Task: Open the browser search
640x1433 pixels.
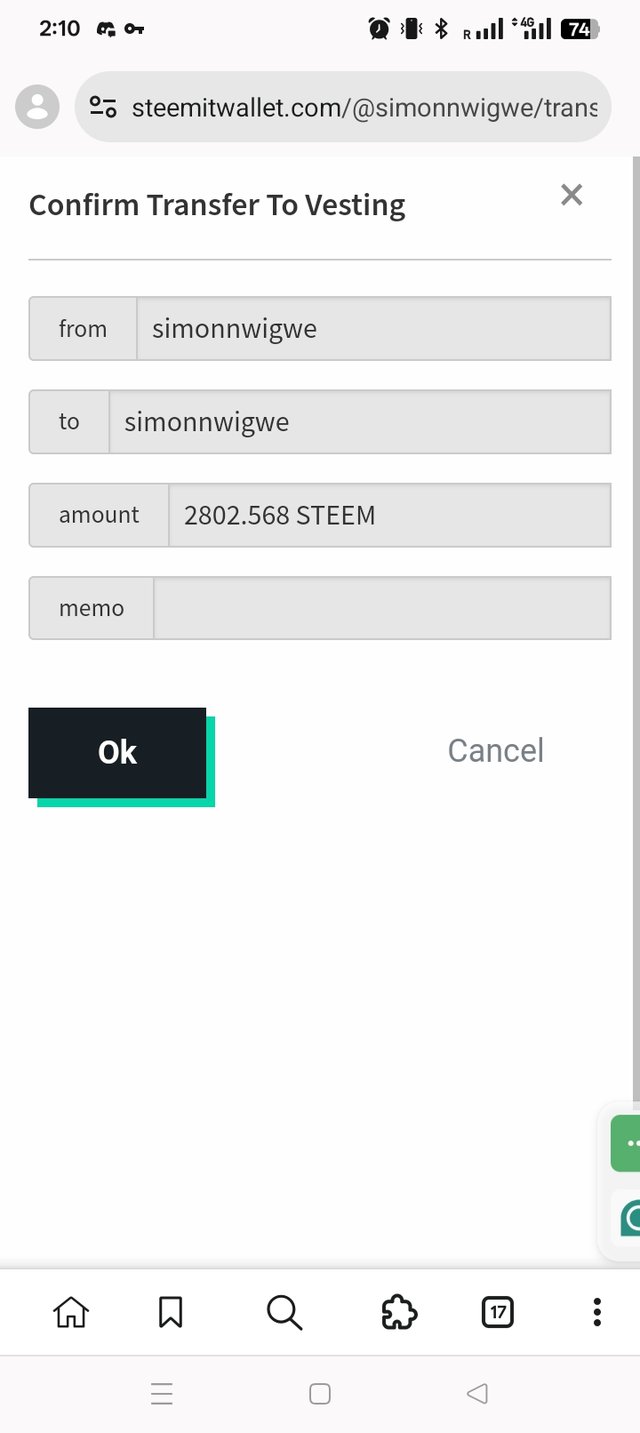Action: click(x=284, y=1311)
